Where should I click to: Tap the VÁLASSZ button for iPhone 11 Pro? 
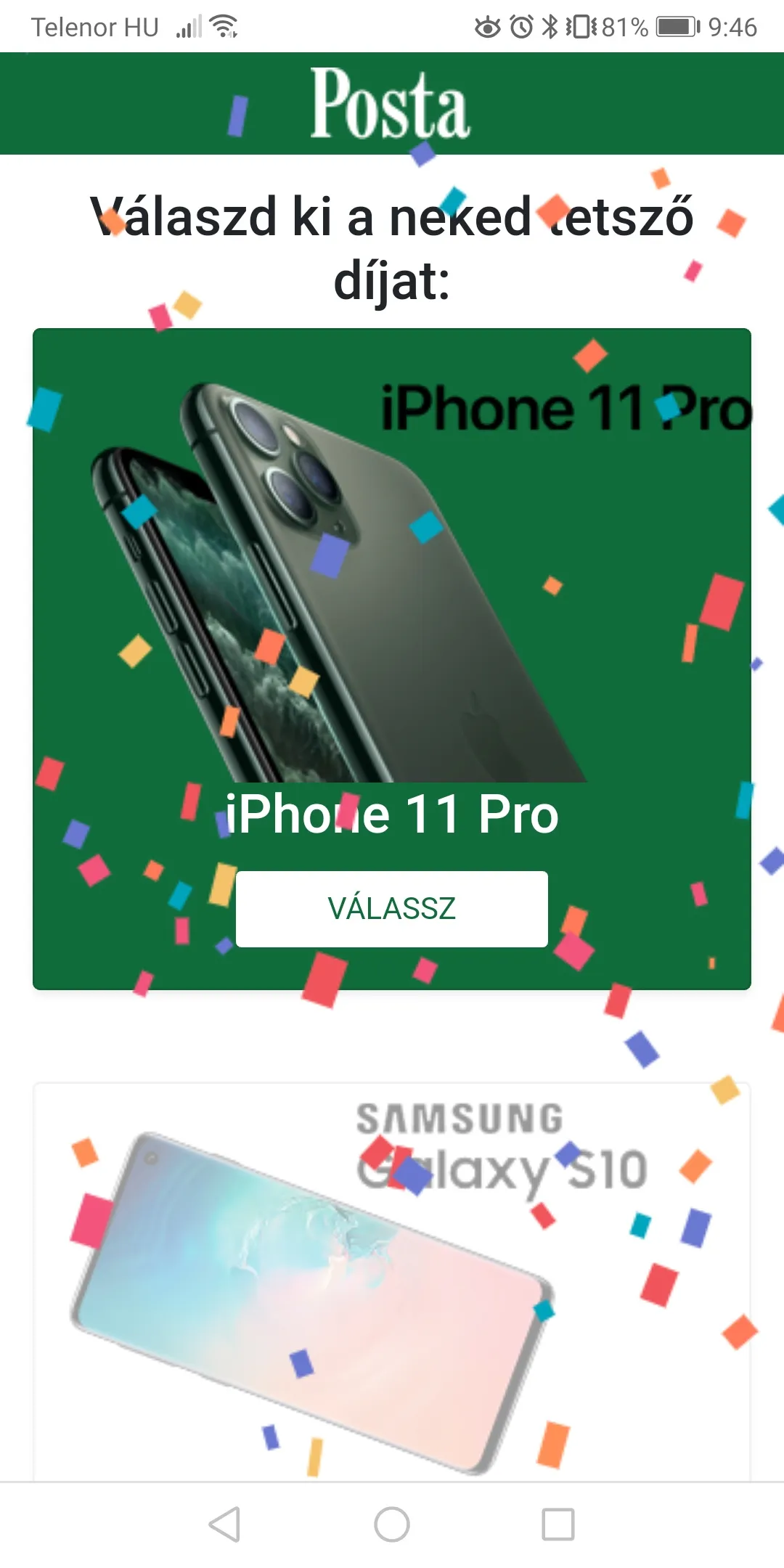pos(392,909)
